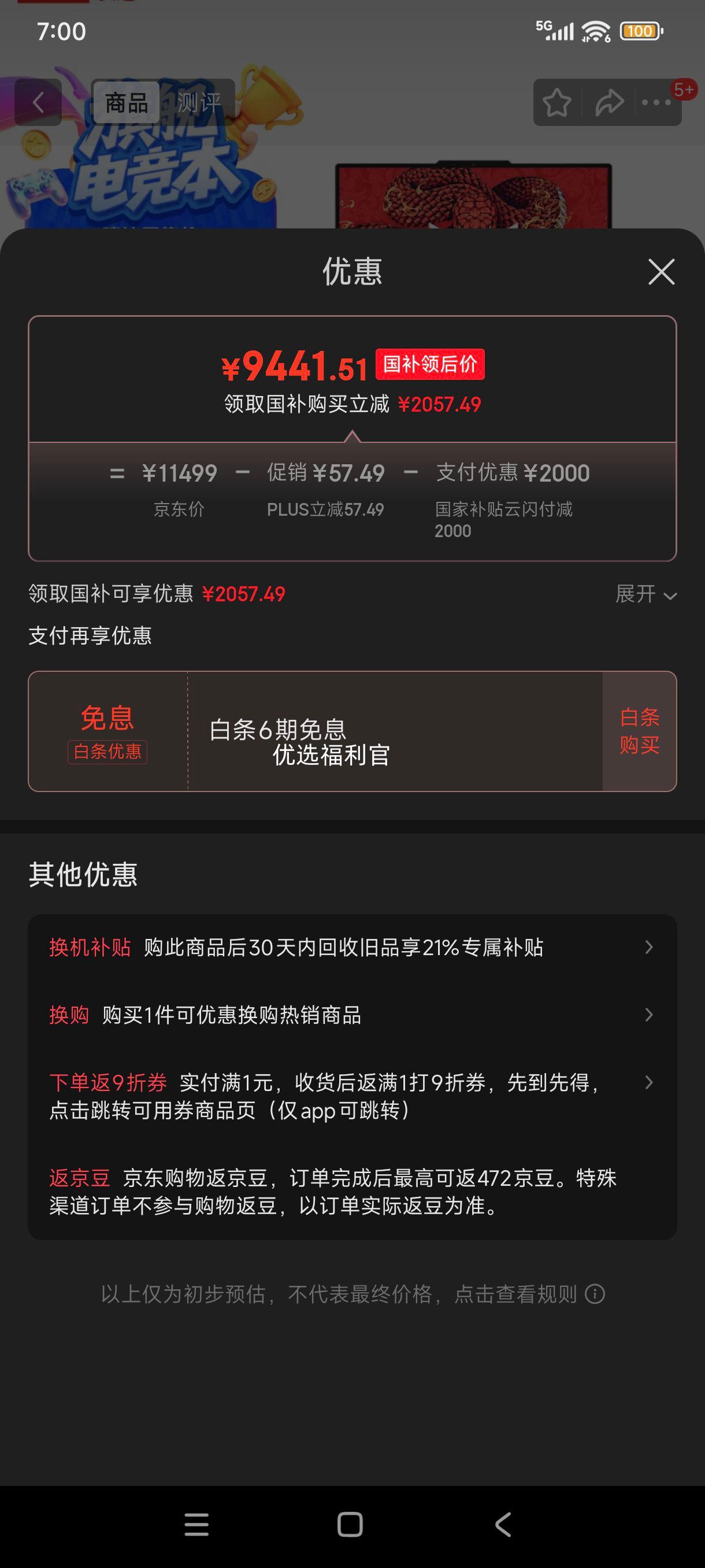Screen dimensions: 705x1568
Task: Tap the star icon to favorite this product
Action: (x=556, y=103)
